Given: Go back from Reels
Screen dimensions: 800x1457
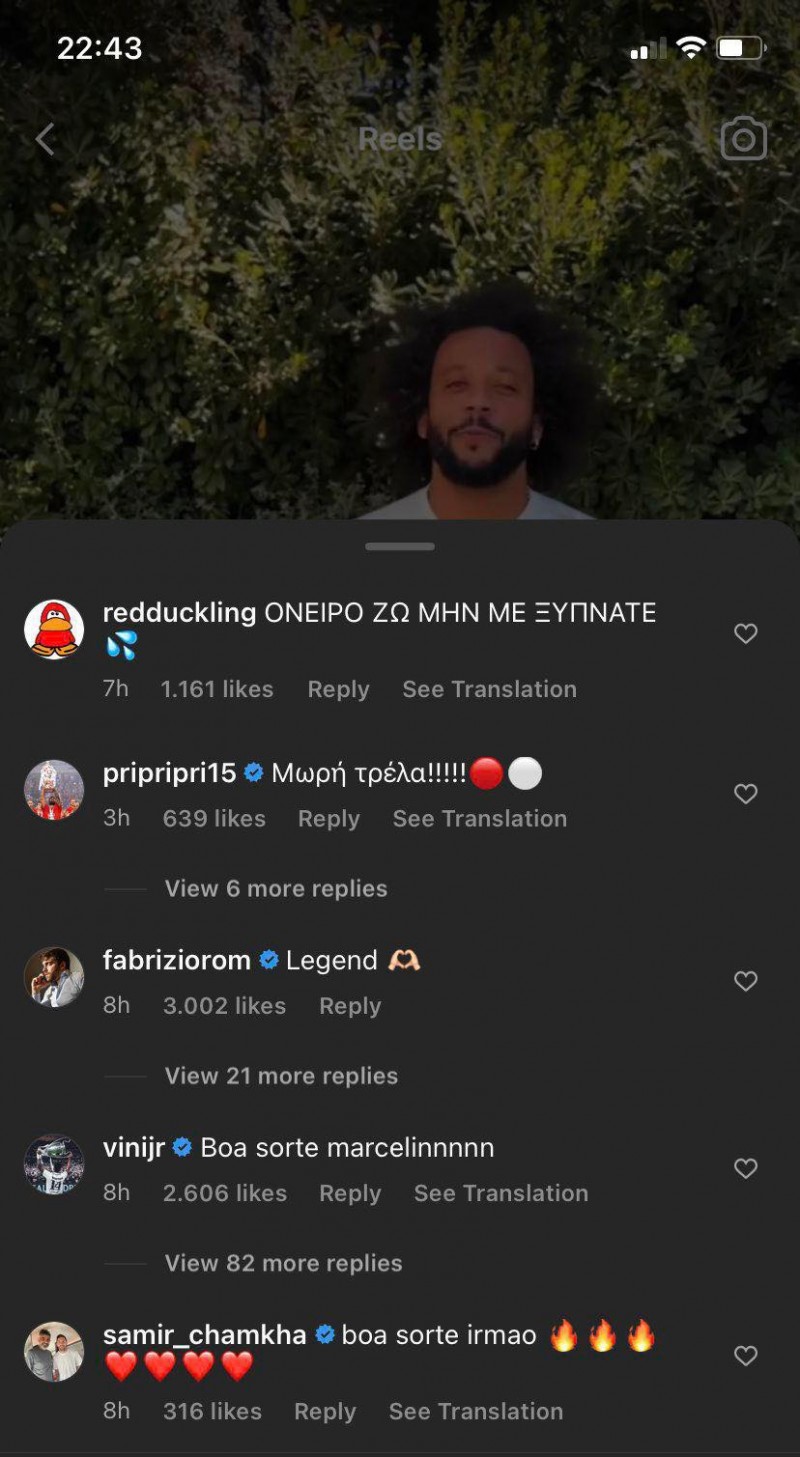Looking at the screenshot, I should tap(45, 139).
